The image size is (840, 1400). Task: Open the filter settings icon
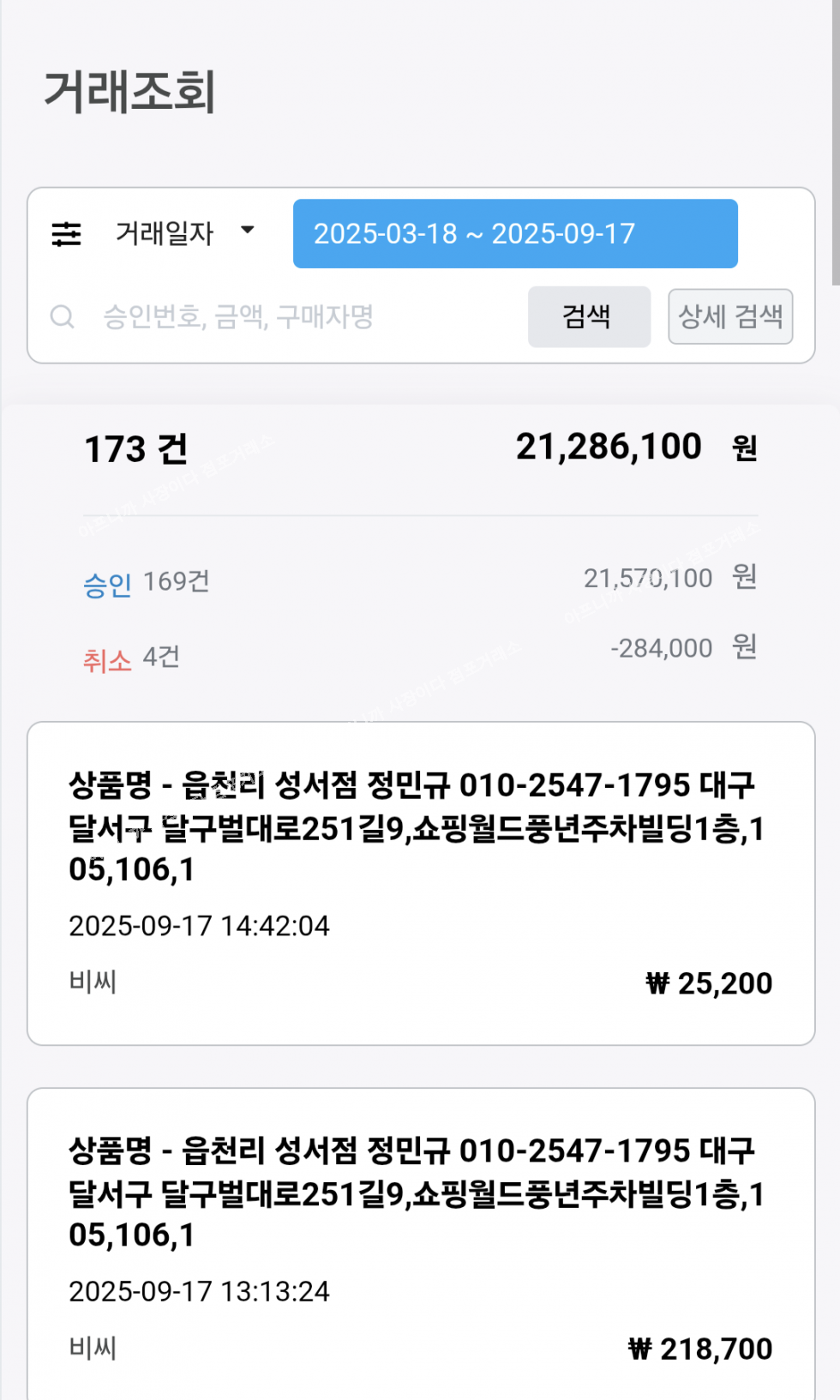[66, 233]
